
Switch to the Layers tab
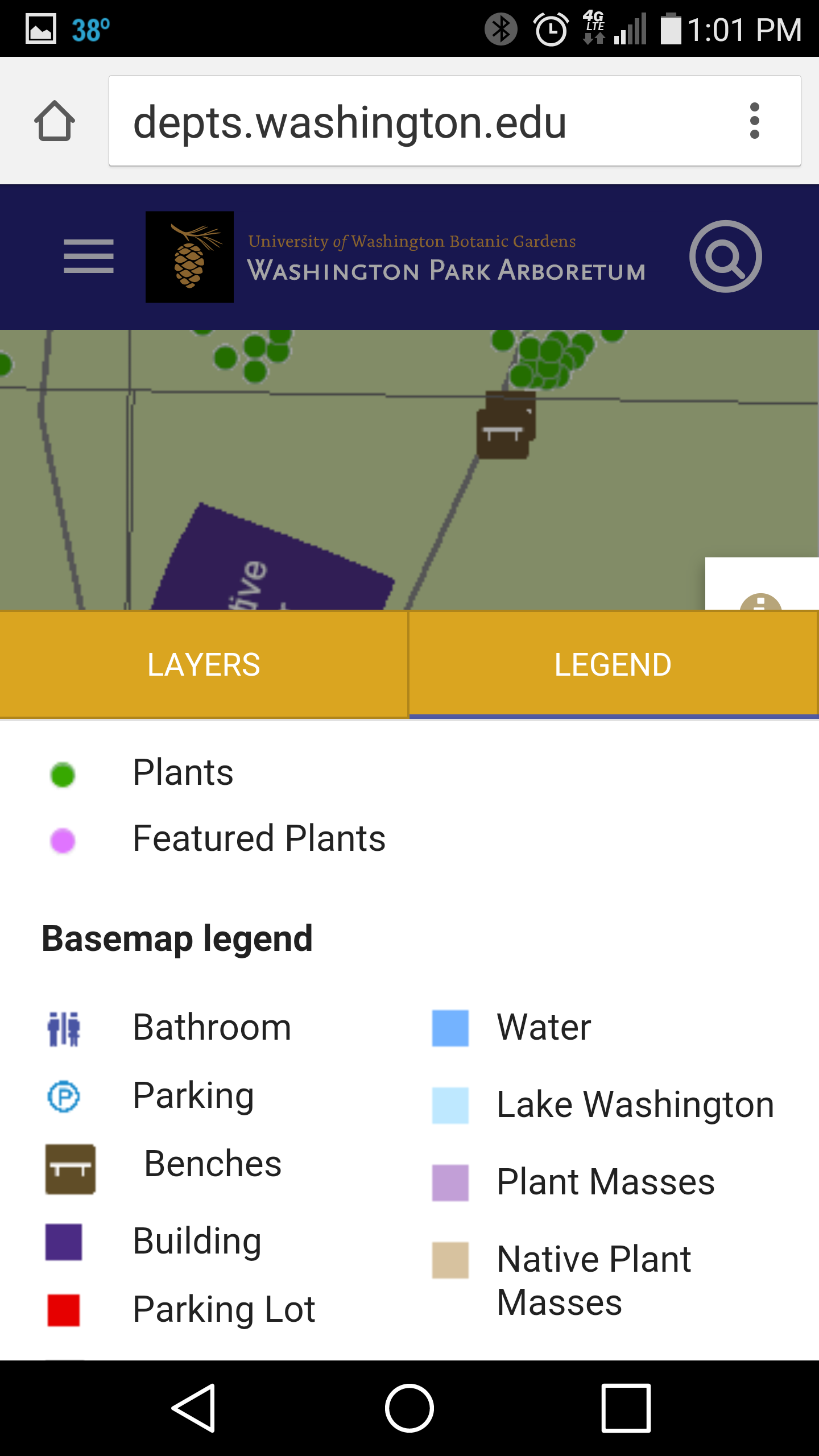(x=204, y=664)
